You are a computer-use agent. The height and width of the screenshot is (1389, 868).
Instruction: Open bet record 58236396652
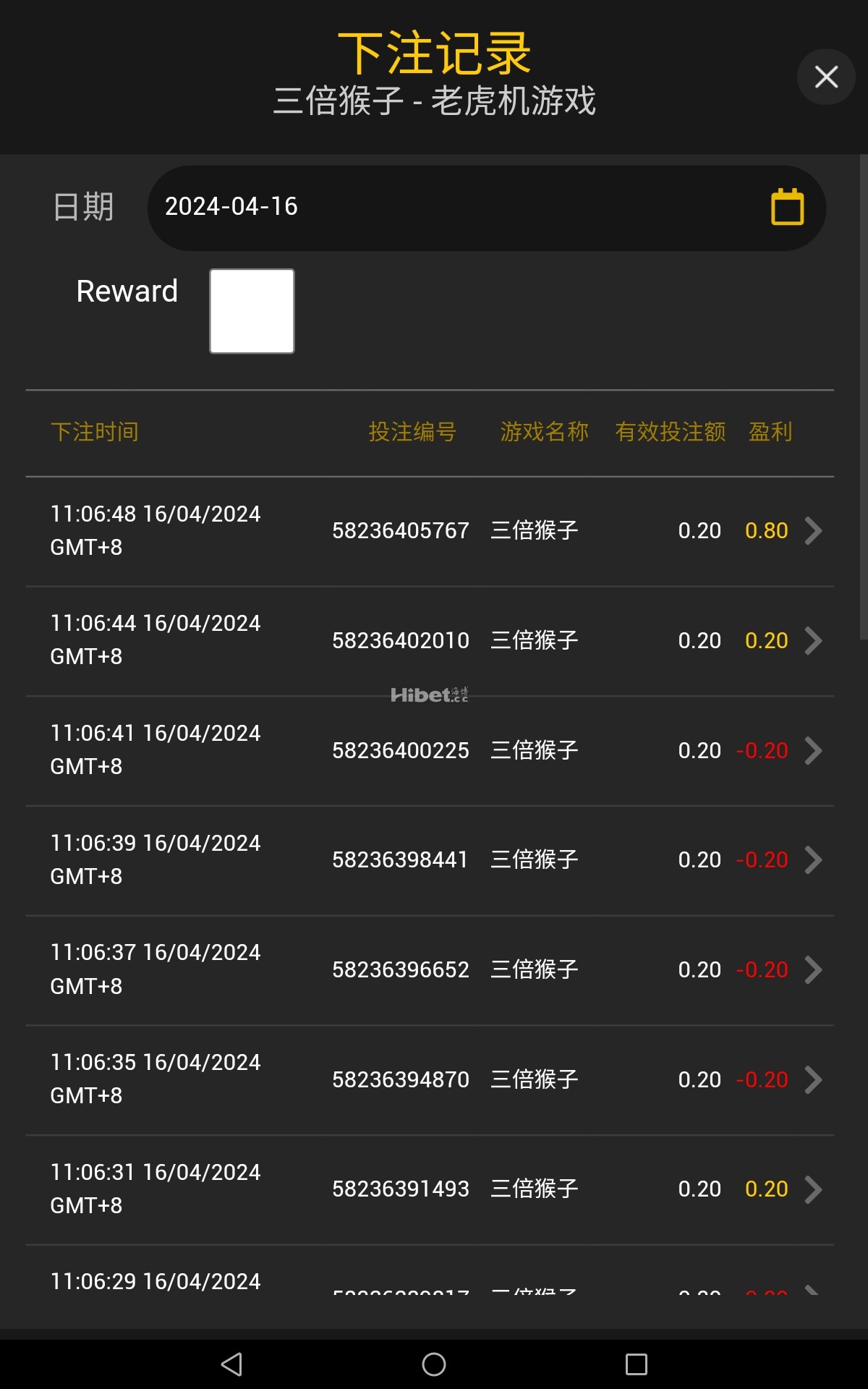click(430, 970)
